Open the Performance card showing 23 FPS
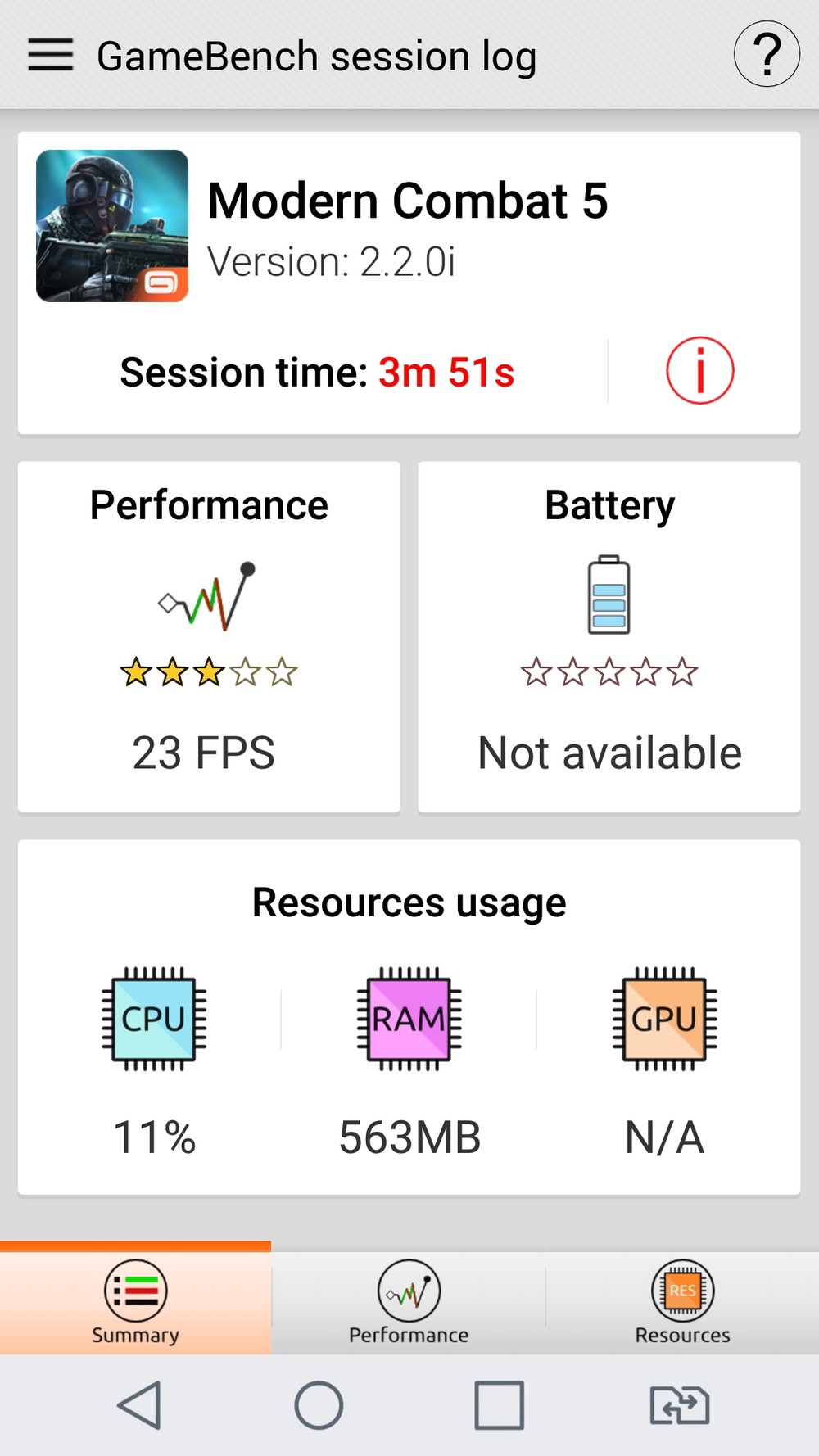 pos(209,636)
